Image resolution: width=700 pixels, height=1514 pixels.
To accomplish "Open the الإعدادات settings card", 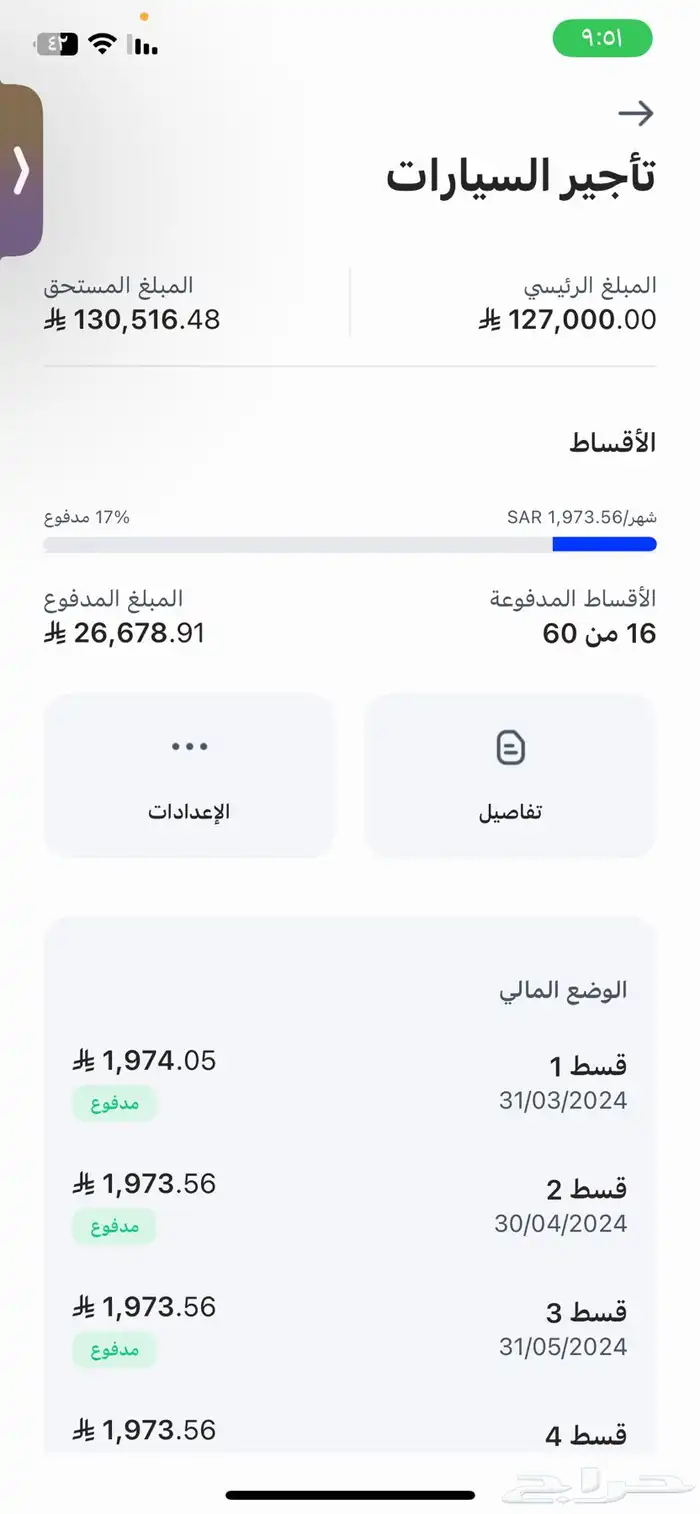I will point(189,775).
